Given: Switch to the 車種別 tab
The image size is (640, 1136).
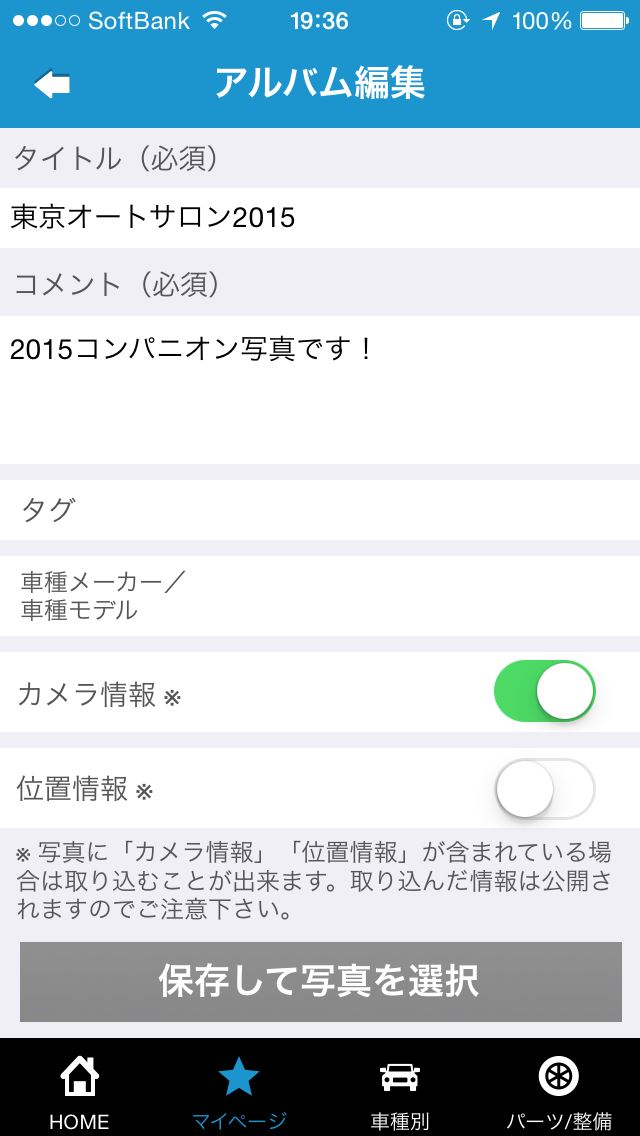Looking at the screenshot, I should [x=399, y=1089].
